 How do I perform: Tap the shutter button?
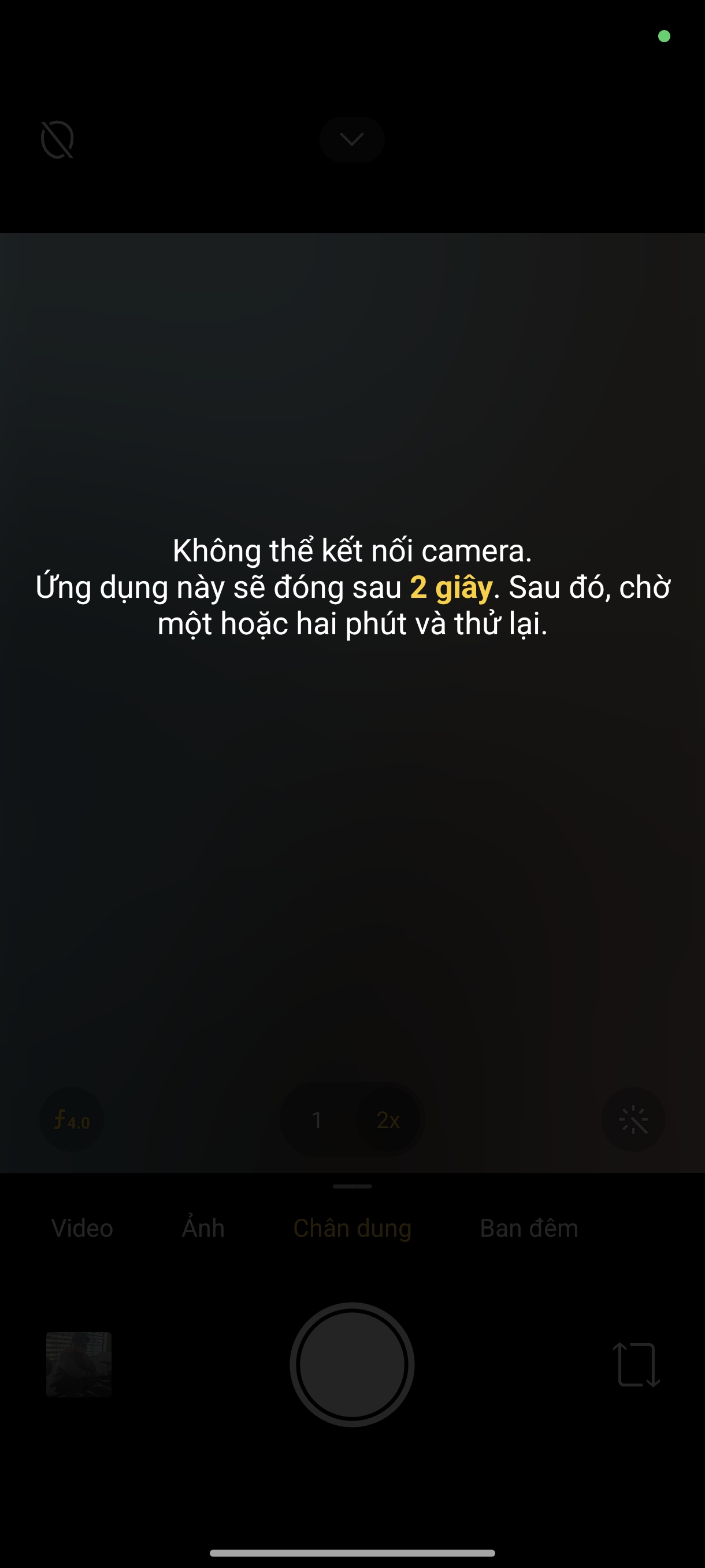pos(352,1364)
